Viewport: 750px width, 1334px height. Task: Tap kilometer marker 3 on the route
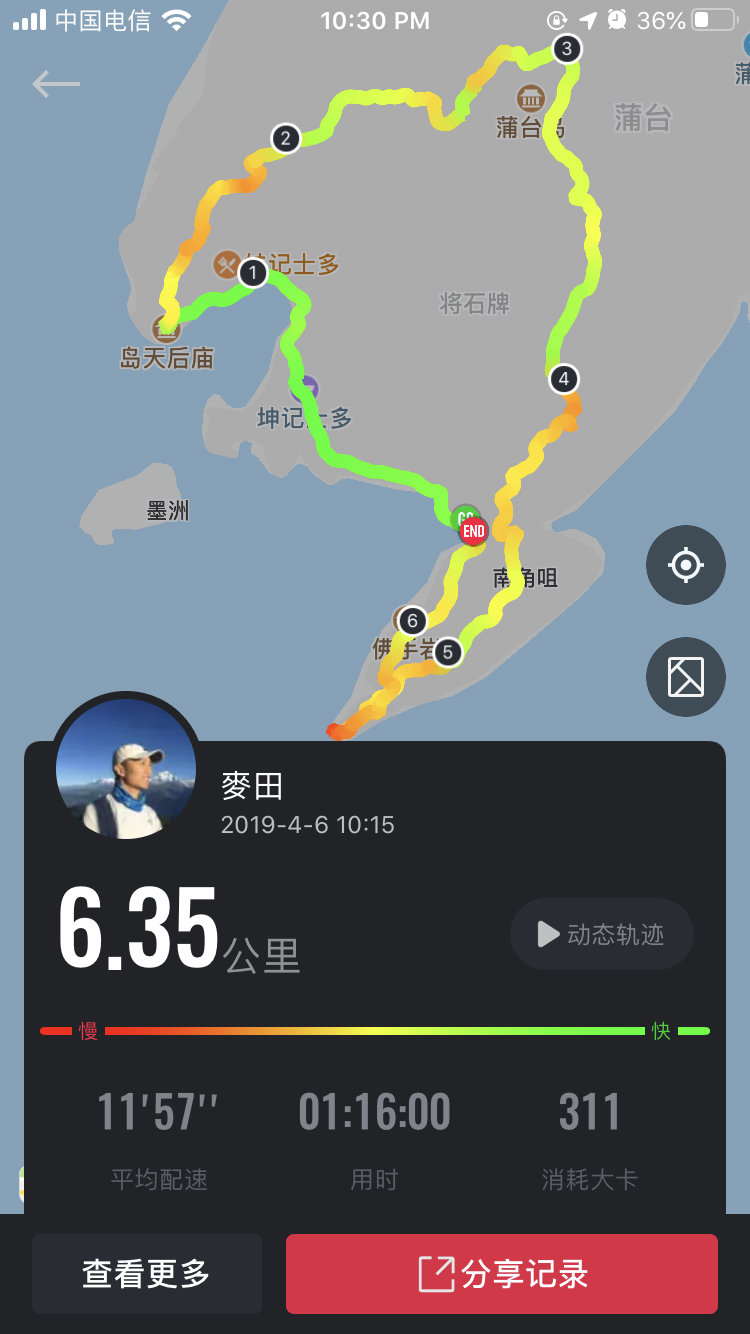(x=566, y=47)
